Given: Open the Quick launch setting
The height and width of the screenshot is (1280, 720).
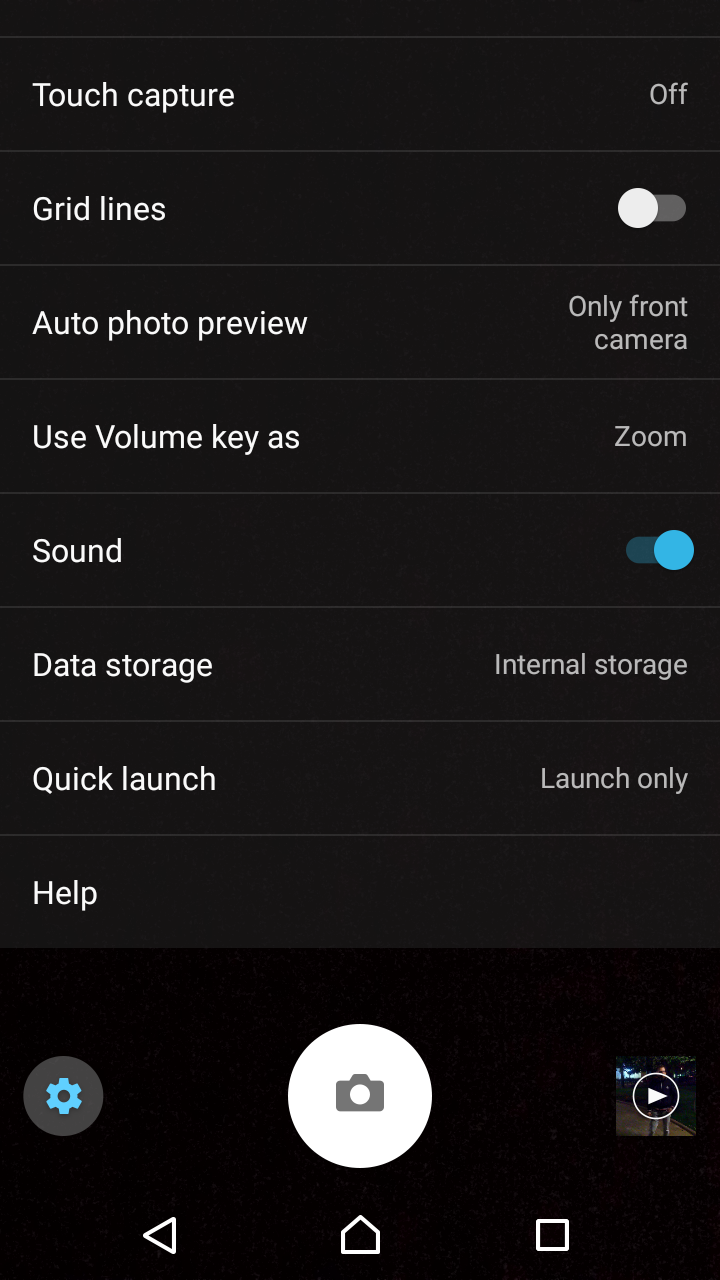Looking at the screenshot, I should [360, 779].
